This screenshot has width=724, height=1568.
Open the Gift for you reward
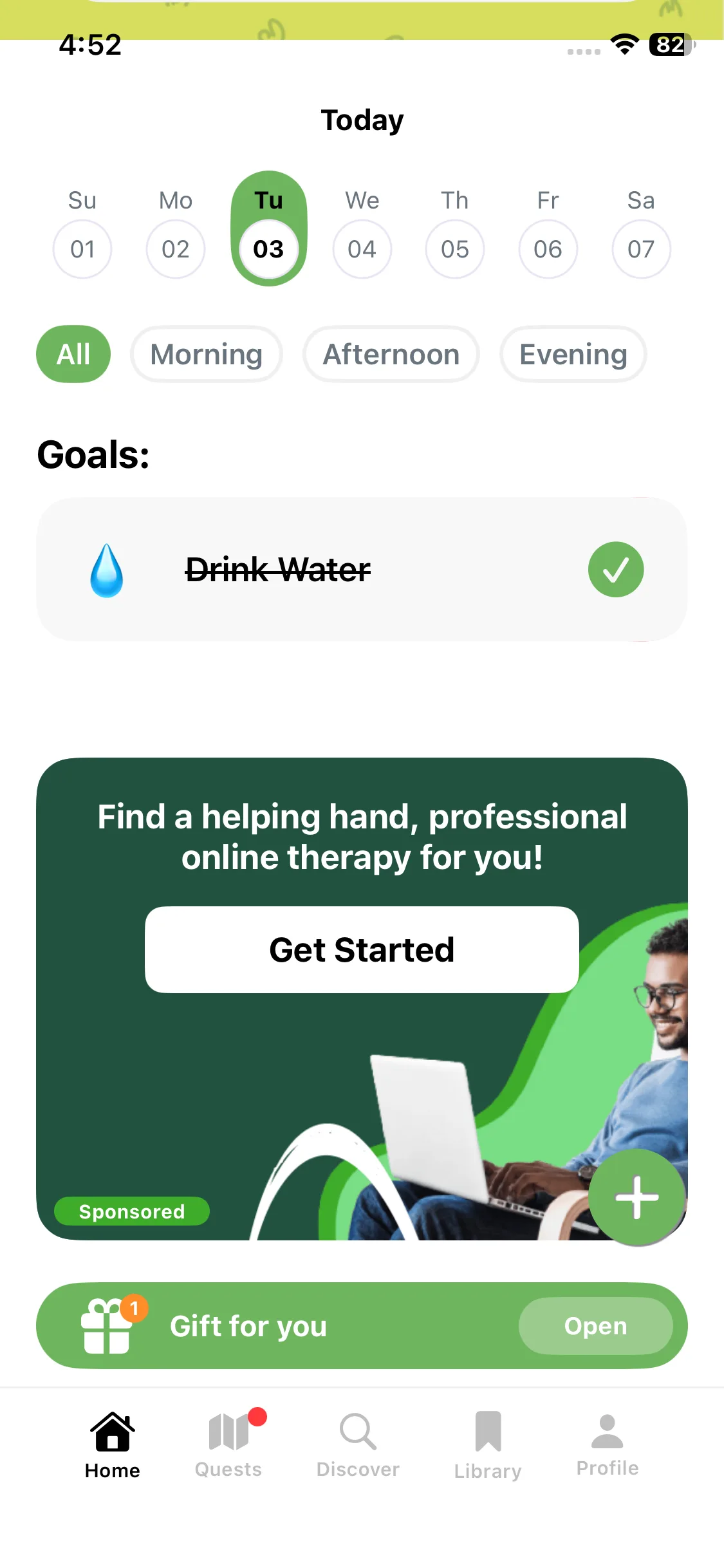pos(595,1326)
